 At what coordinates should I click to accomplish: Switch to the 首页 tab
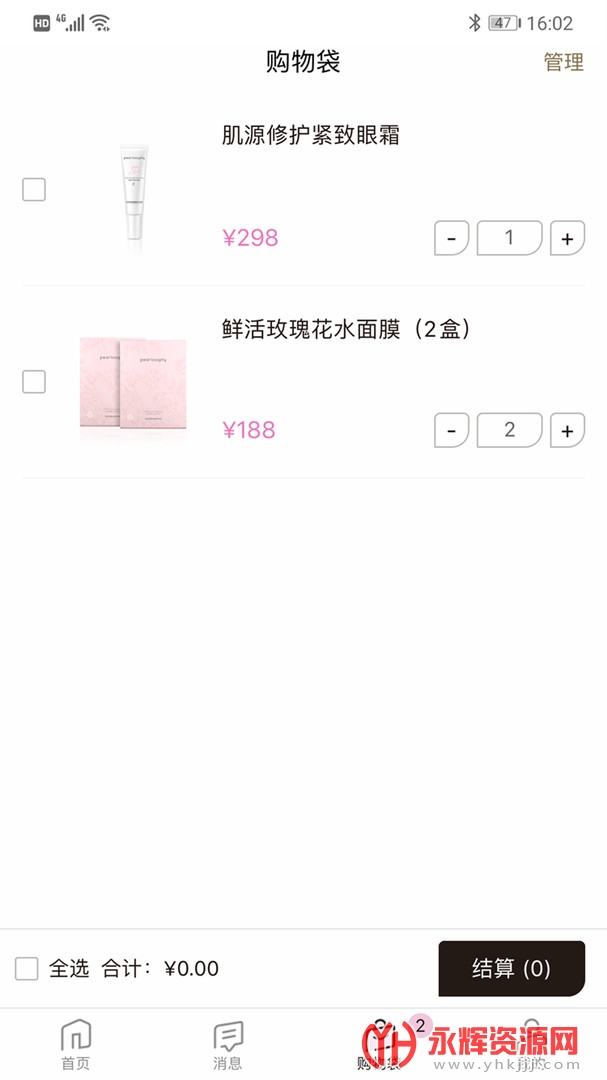[x=76, y=1045]
